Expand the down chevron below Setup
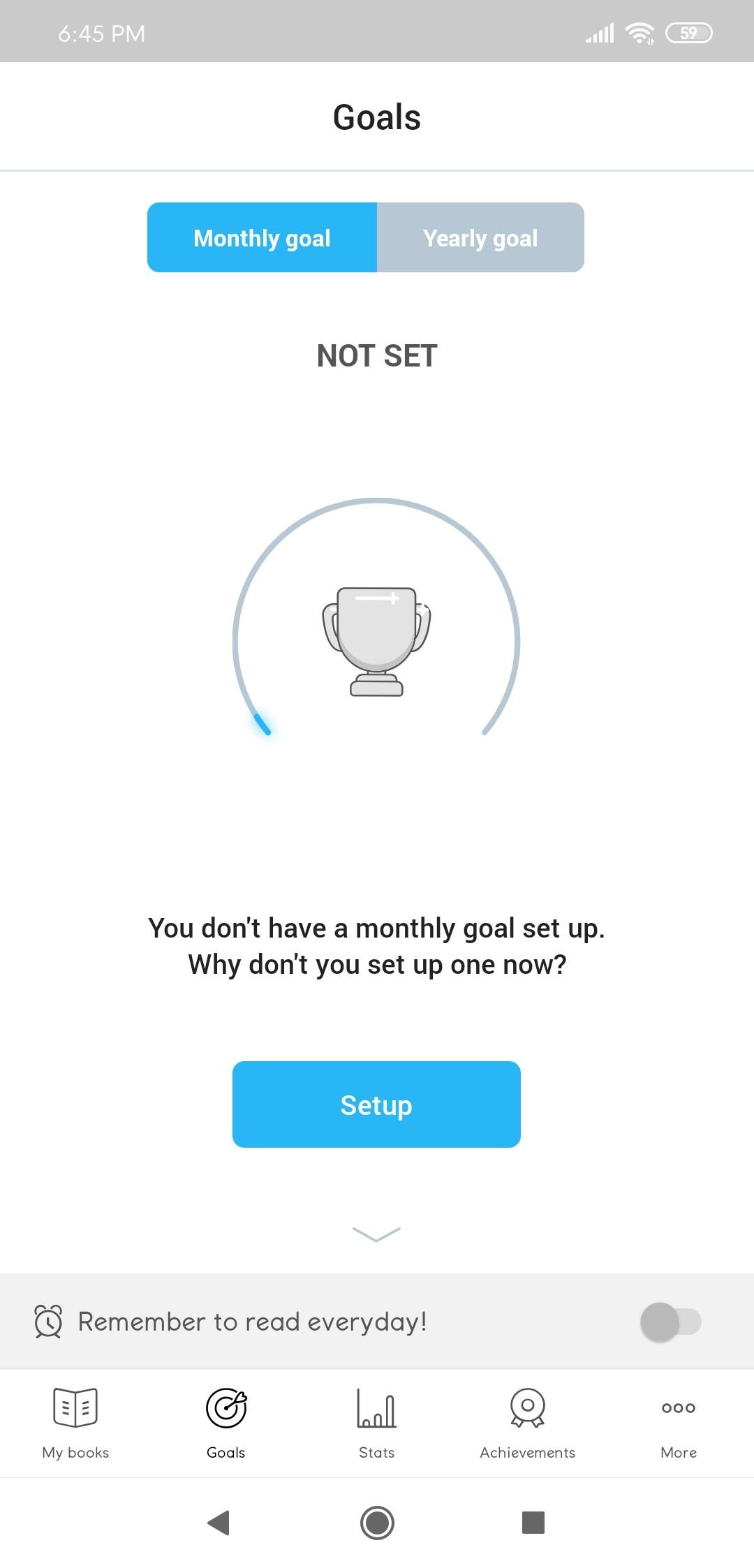754x1568 pixels. (x=376, y=1234)
